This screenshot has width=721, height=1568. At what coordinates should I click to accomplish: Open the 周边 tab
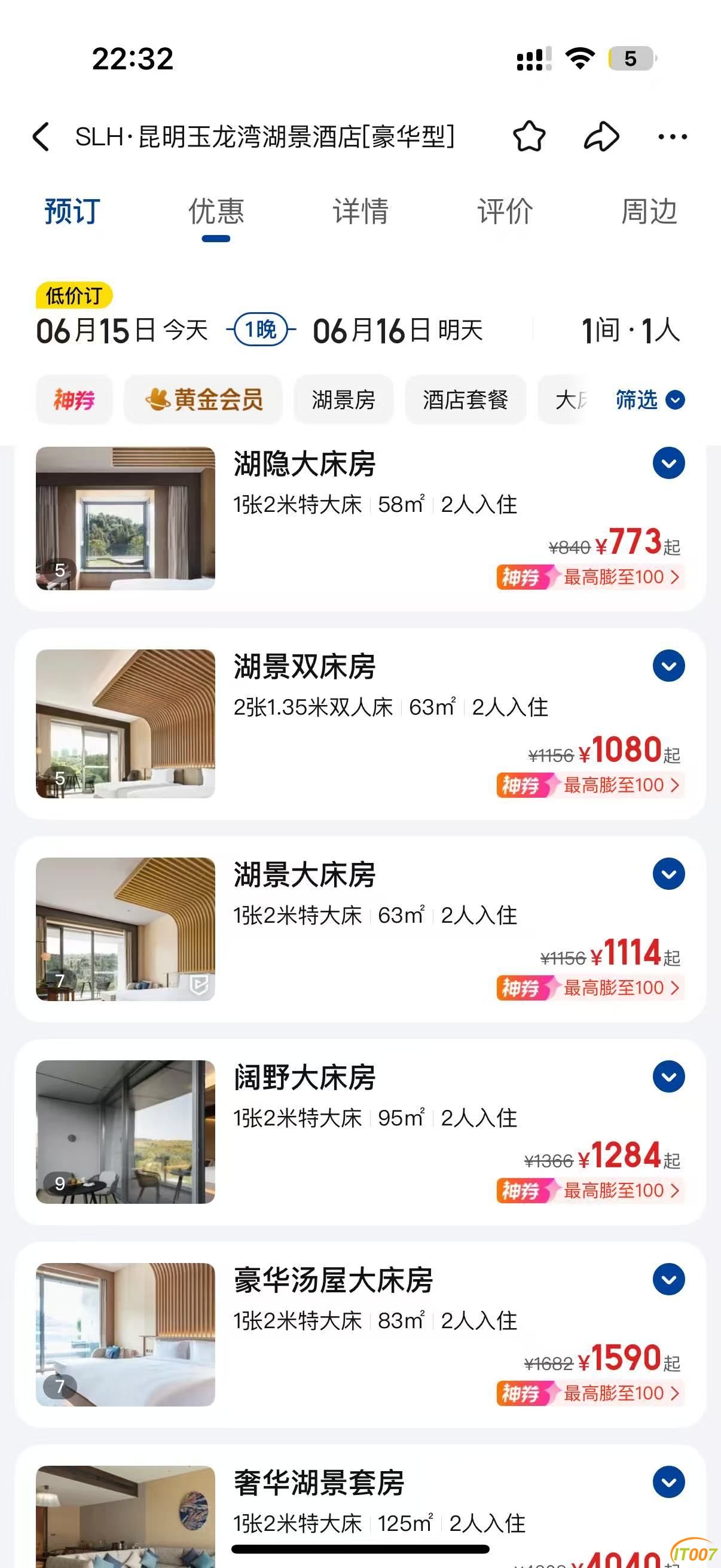(x=649, y=211)
